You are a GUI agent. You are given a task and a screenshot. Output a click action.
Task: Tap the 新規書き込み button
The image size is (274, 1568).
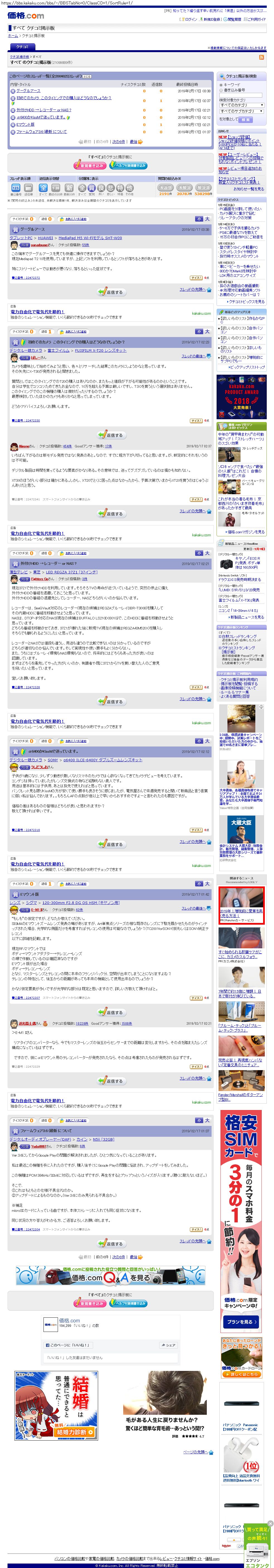tap(90, 166)
